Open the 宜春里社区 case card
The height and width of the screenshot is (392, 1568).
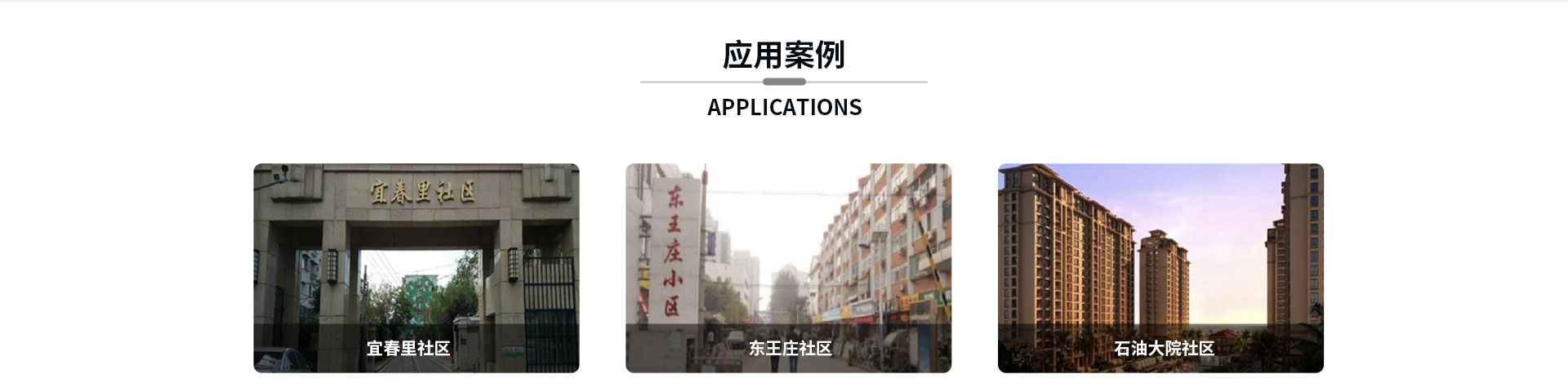tap(416, 268)
